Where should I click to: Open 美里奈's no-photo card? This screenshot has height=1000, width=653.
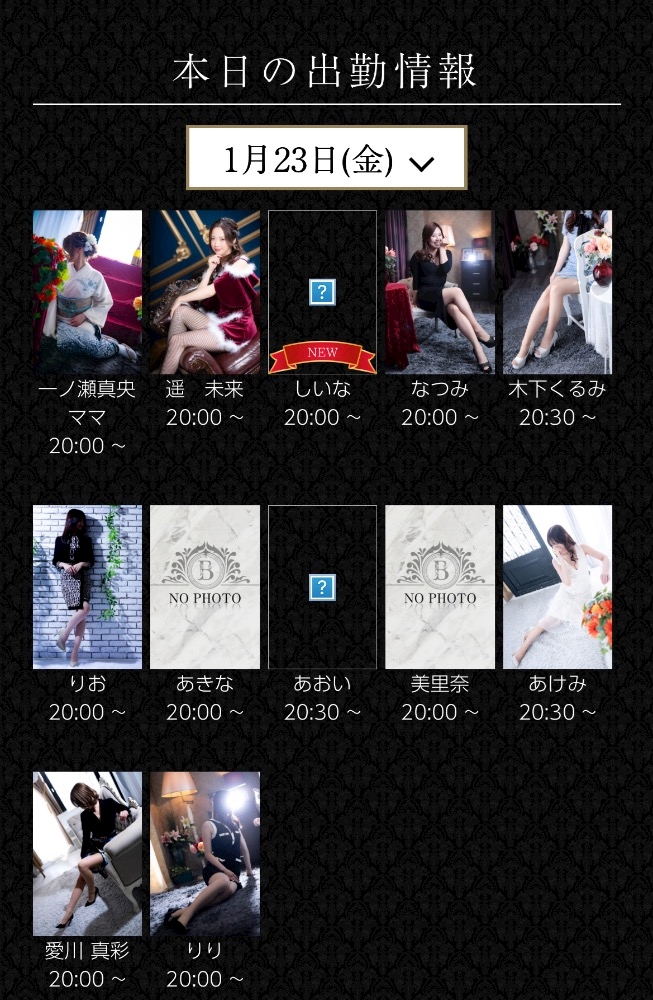point(440,586)
